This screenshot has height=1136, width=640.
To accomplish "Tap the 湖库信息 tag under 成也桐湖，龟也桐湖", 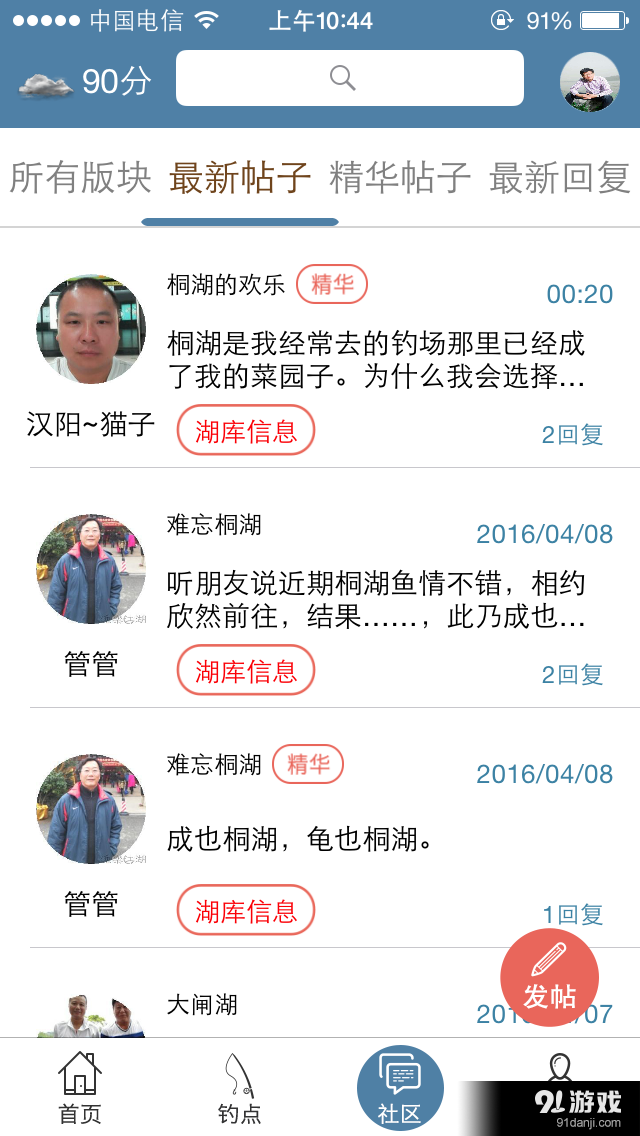I will (x=246, y=911).
